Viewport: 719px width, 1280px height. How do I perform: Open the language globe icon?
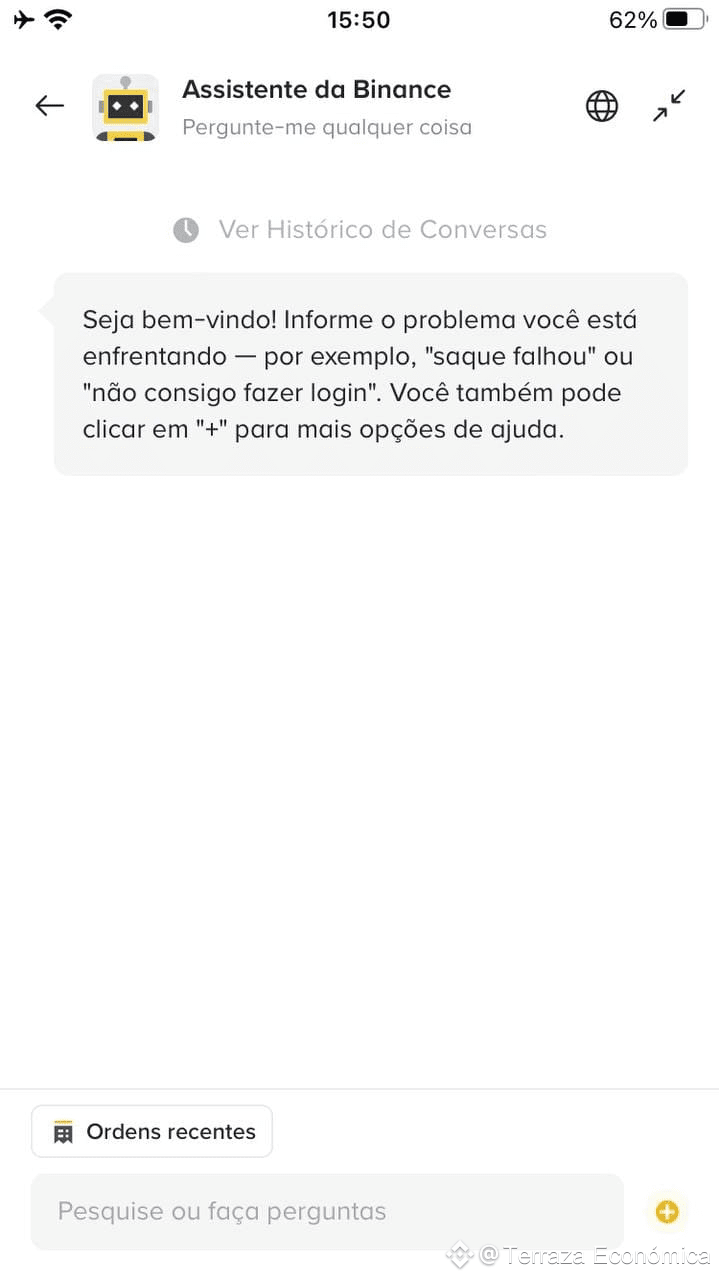point(601,106)
